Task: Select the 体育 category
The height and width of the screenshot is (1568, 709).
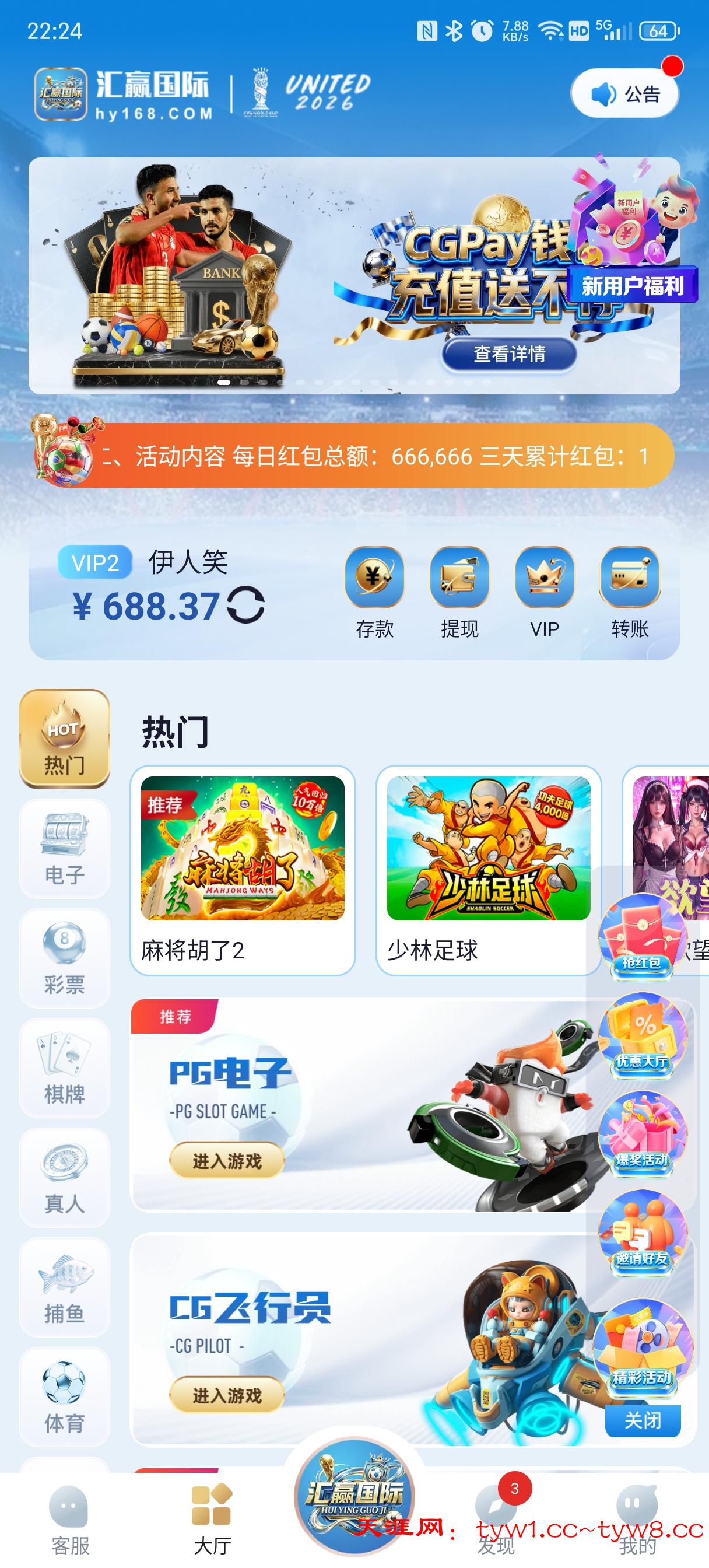Action: point(65,1396)
